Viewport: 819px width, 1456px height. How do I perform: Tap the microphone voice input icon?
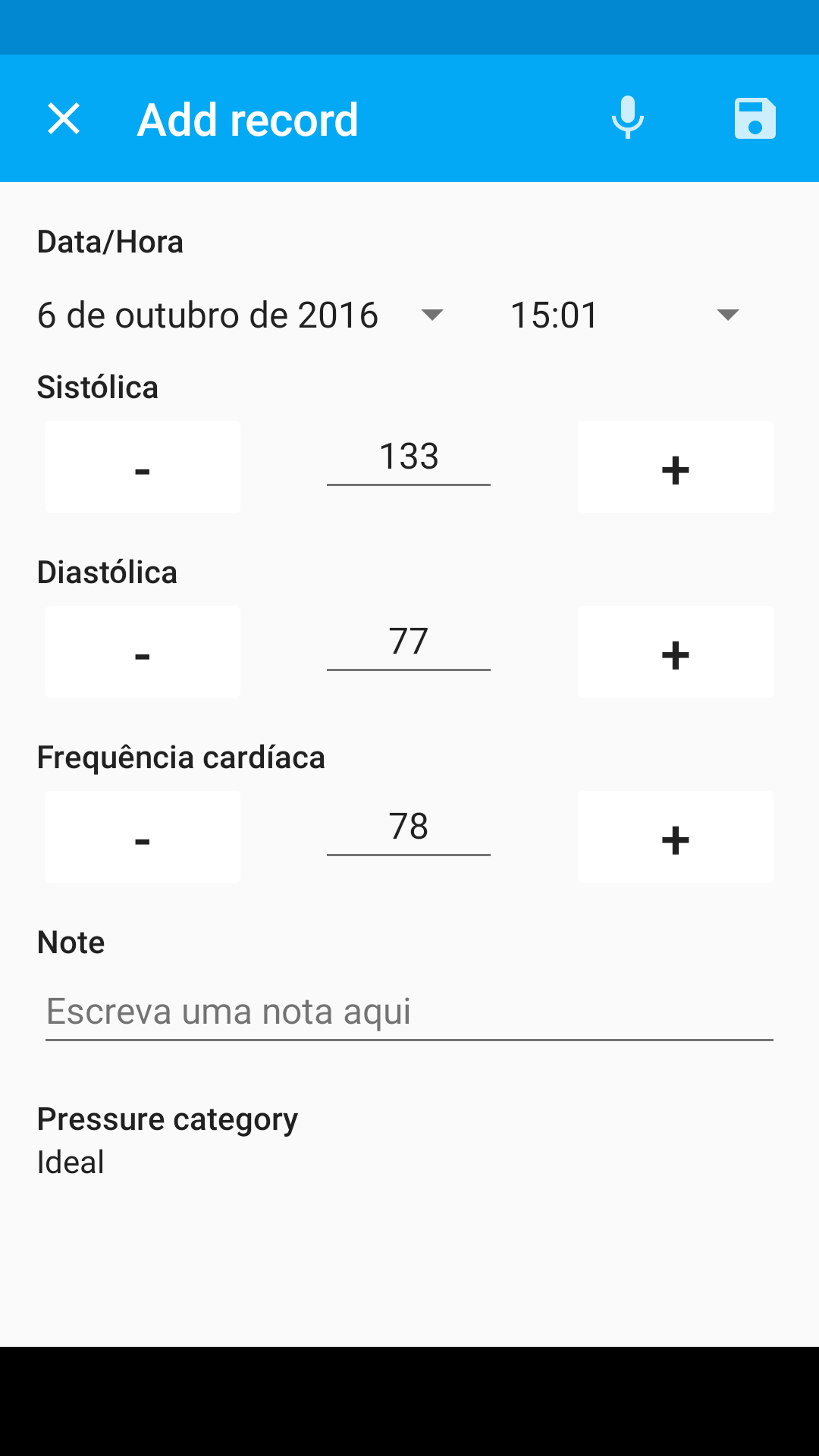pos(628,118)
